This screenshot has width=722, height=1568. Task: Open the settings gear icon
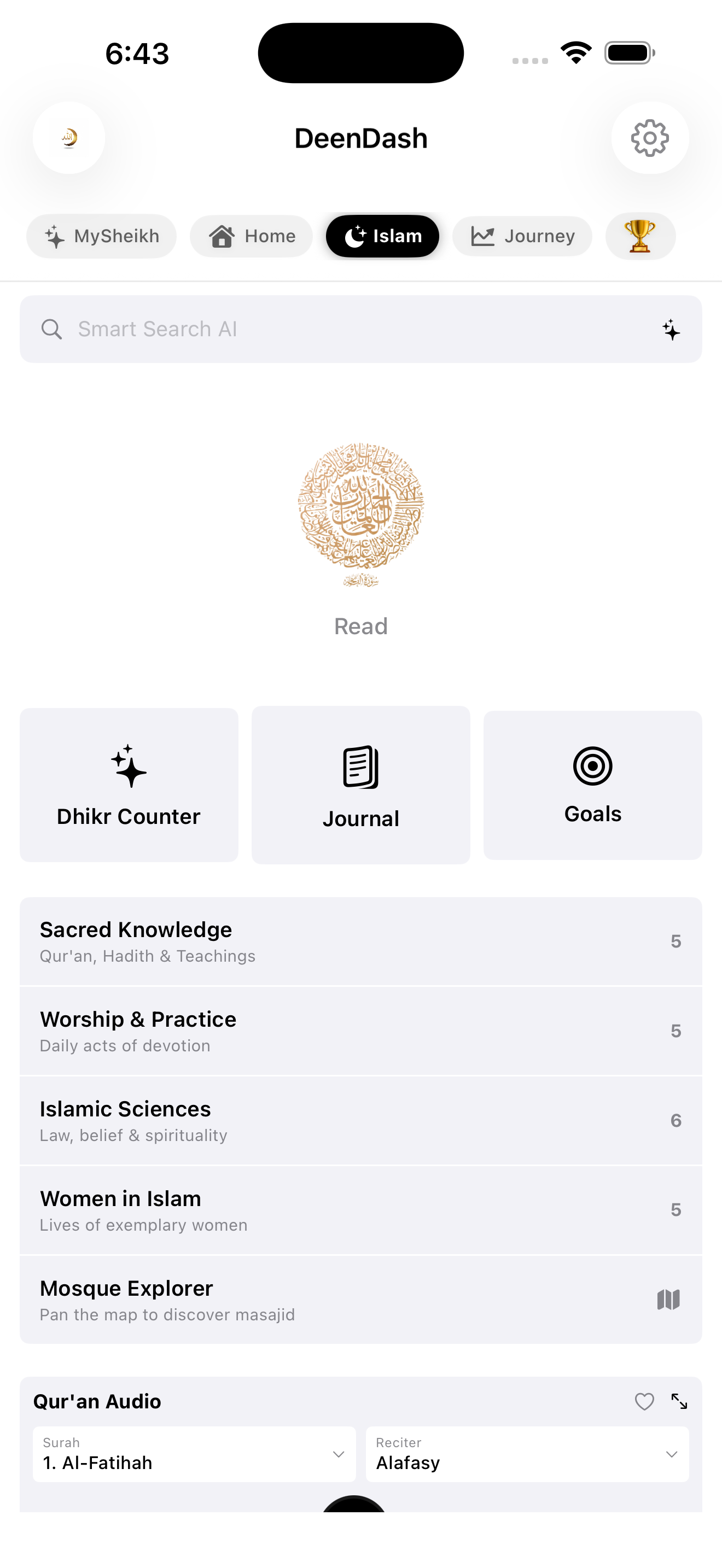click(x=650, y=138)
